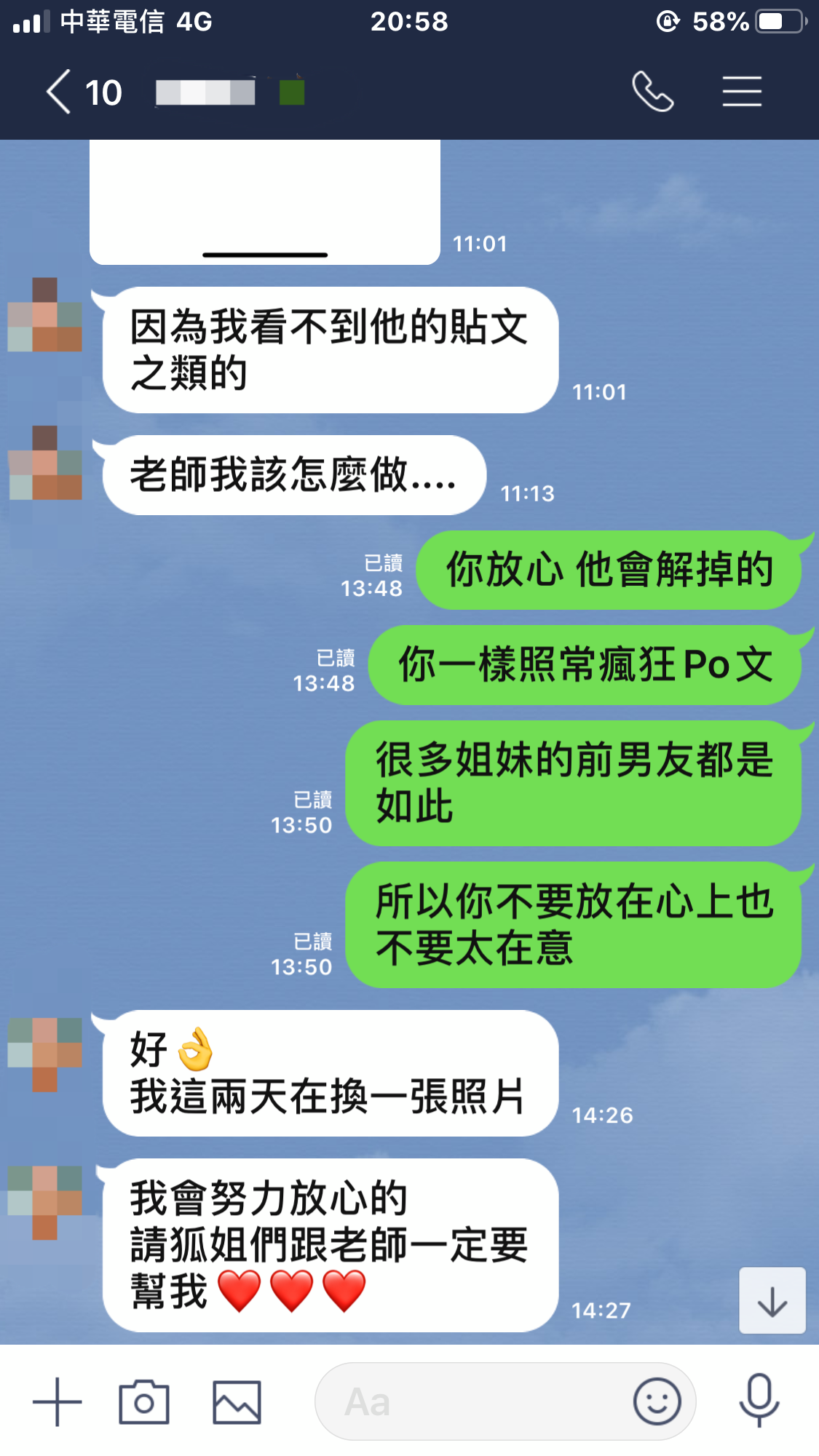Screen dimensions: 819x1456
Task: Focus the Aa message input field
Action: [473, 1402]
